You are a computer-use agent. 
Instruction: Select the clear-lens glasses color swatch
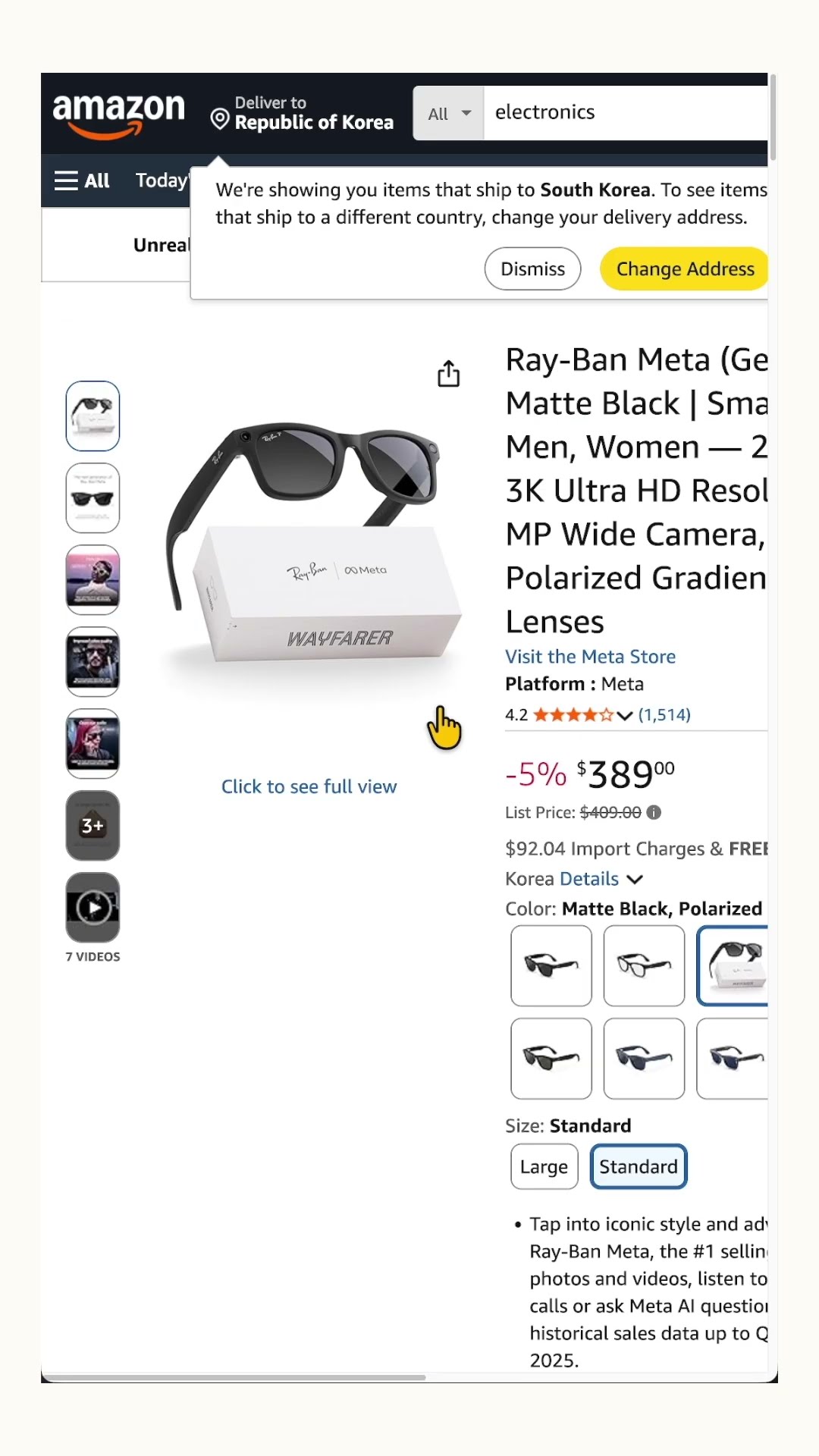point(644,966)
